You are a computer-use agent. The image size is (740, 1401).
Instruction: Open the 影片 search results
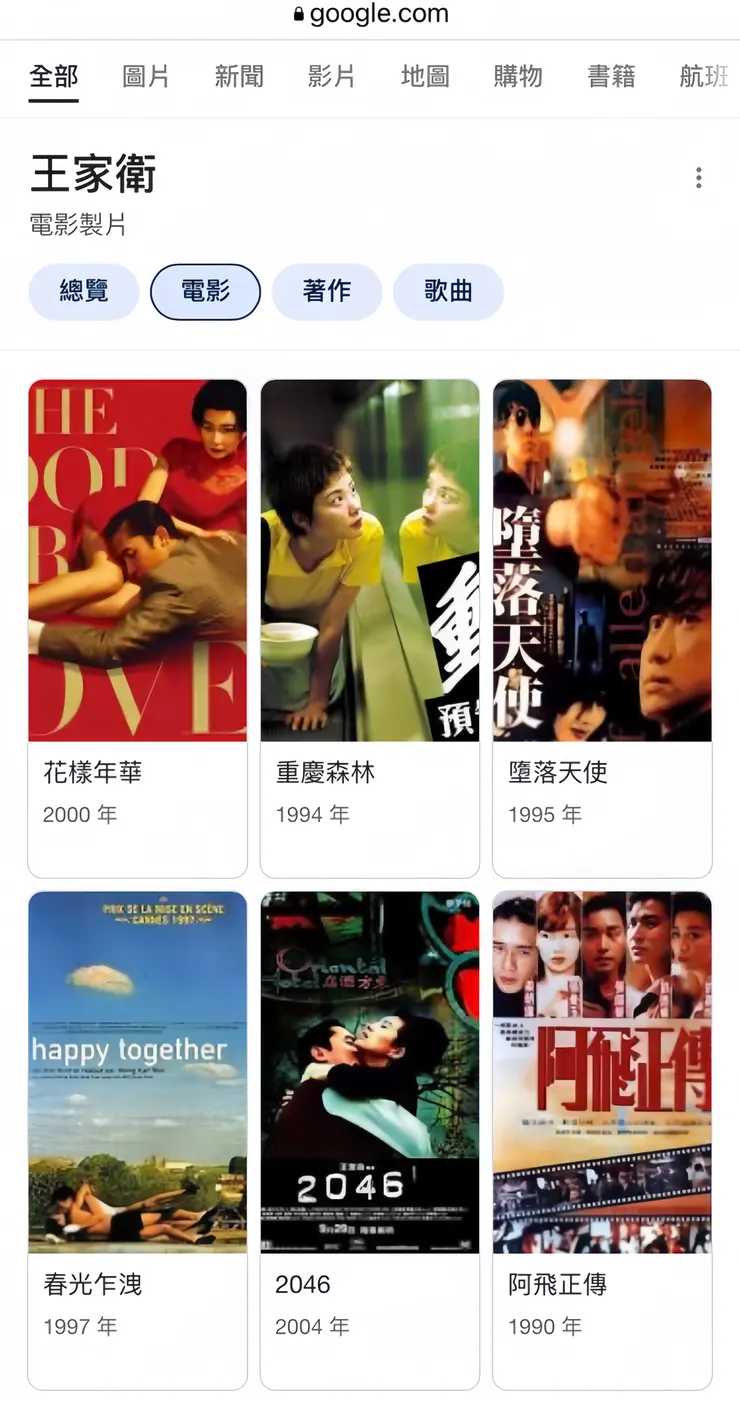click(332, 76)
